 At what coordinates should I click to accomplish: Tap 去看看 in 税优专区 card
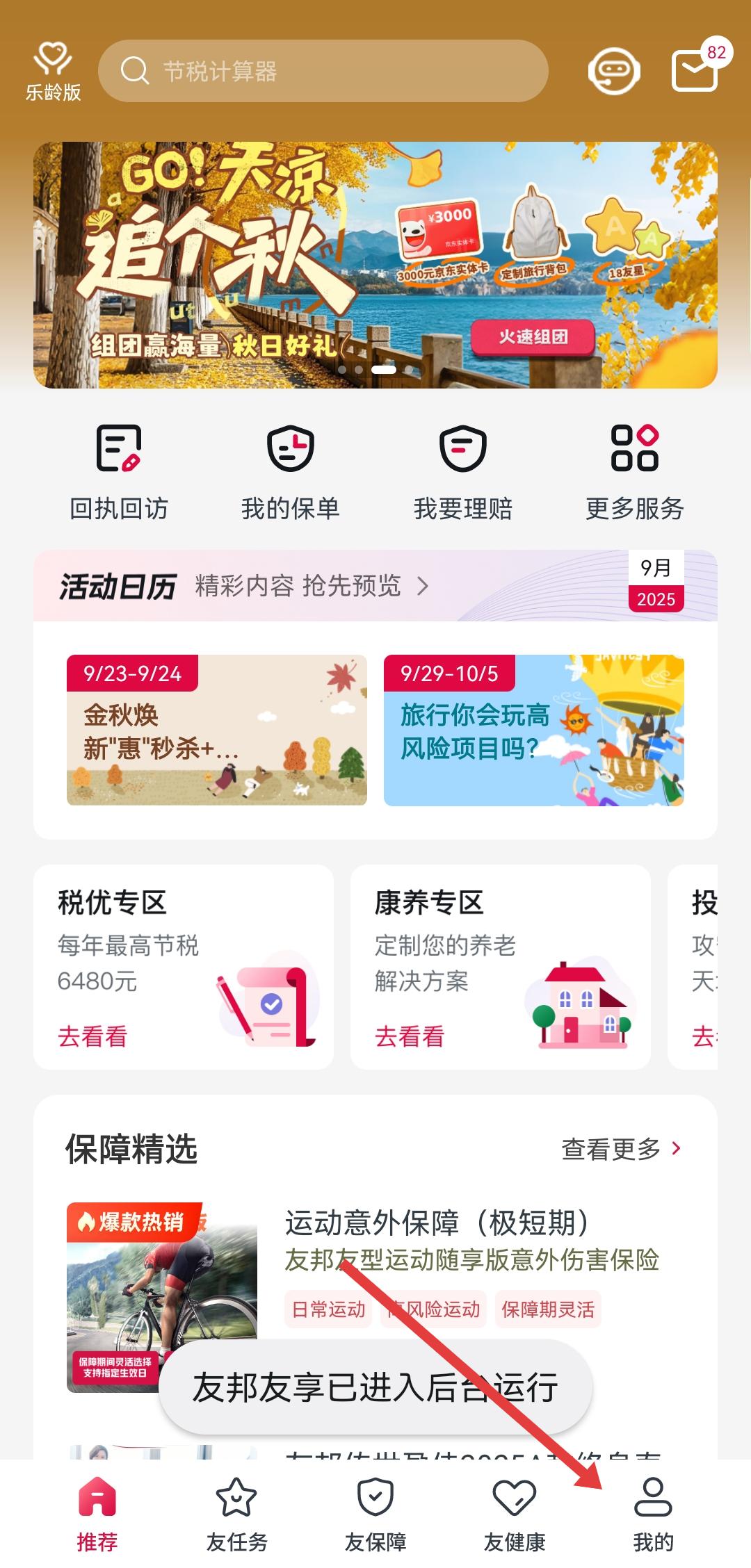click(x=92, y=1036)
